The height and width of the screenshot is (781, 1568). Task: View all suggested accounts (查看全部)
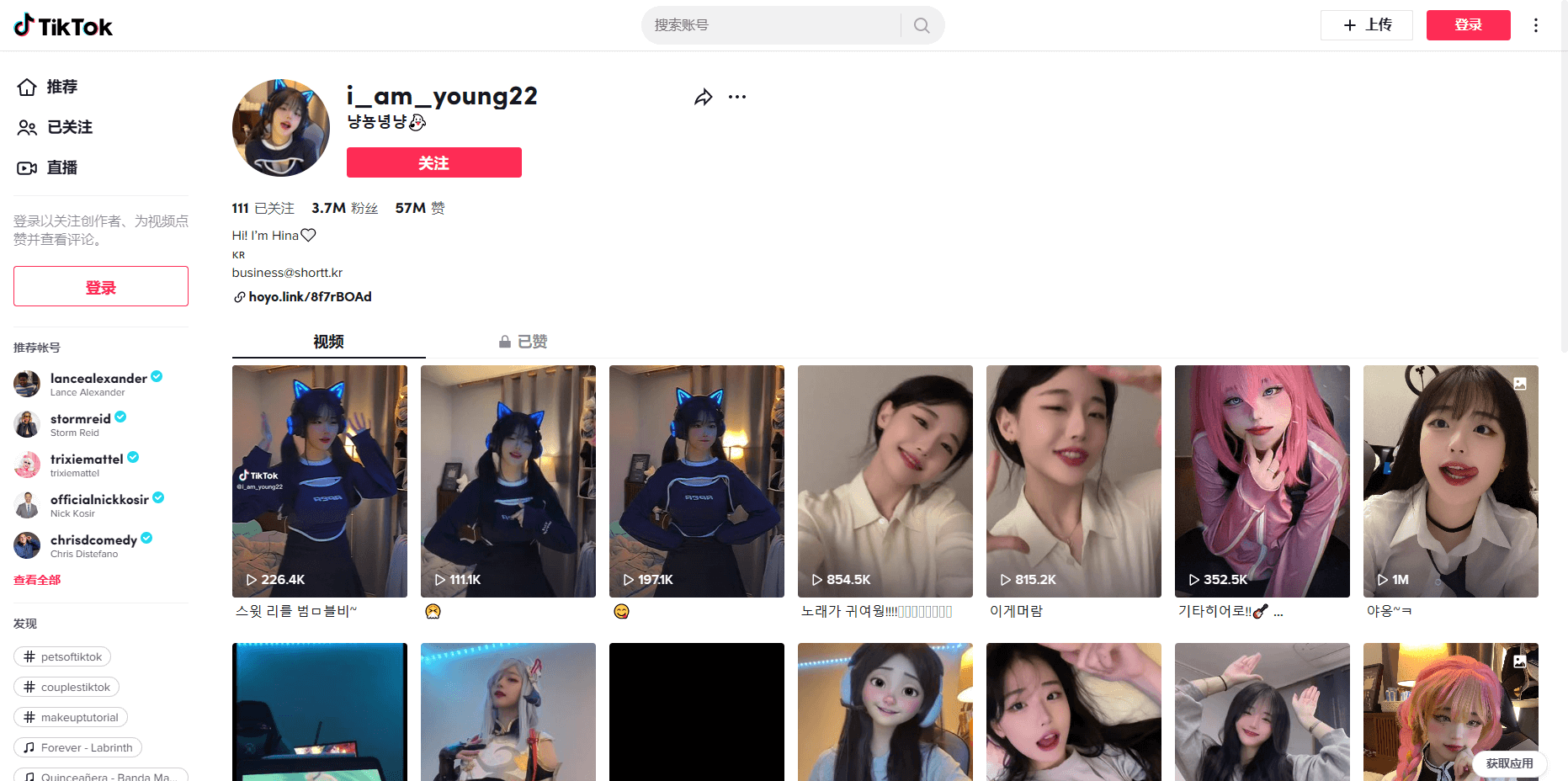click(x=37, y=580)
